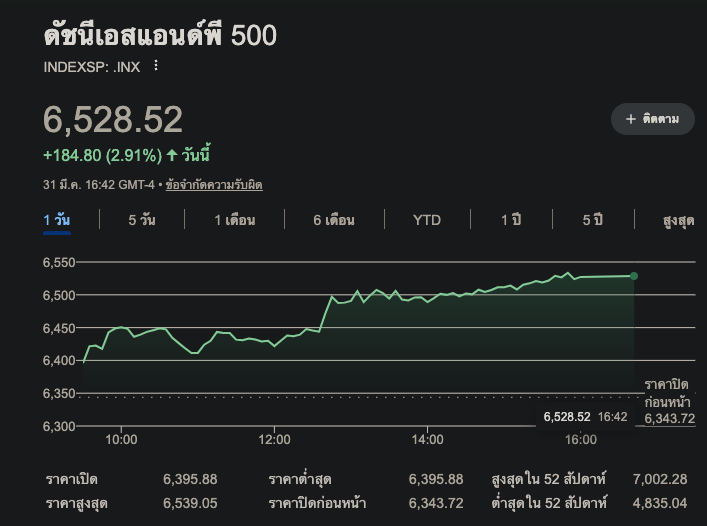The width and height of the screenshot is (707, 526).
Task: Switch to the 5 ปี range tab
Action: coord(593,220)
